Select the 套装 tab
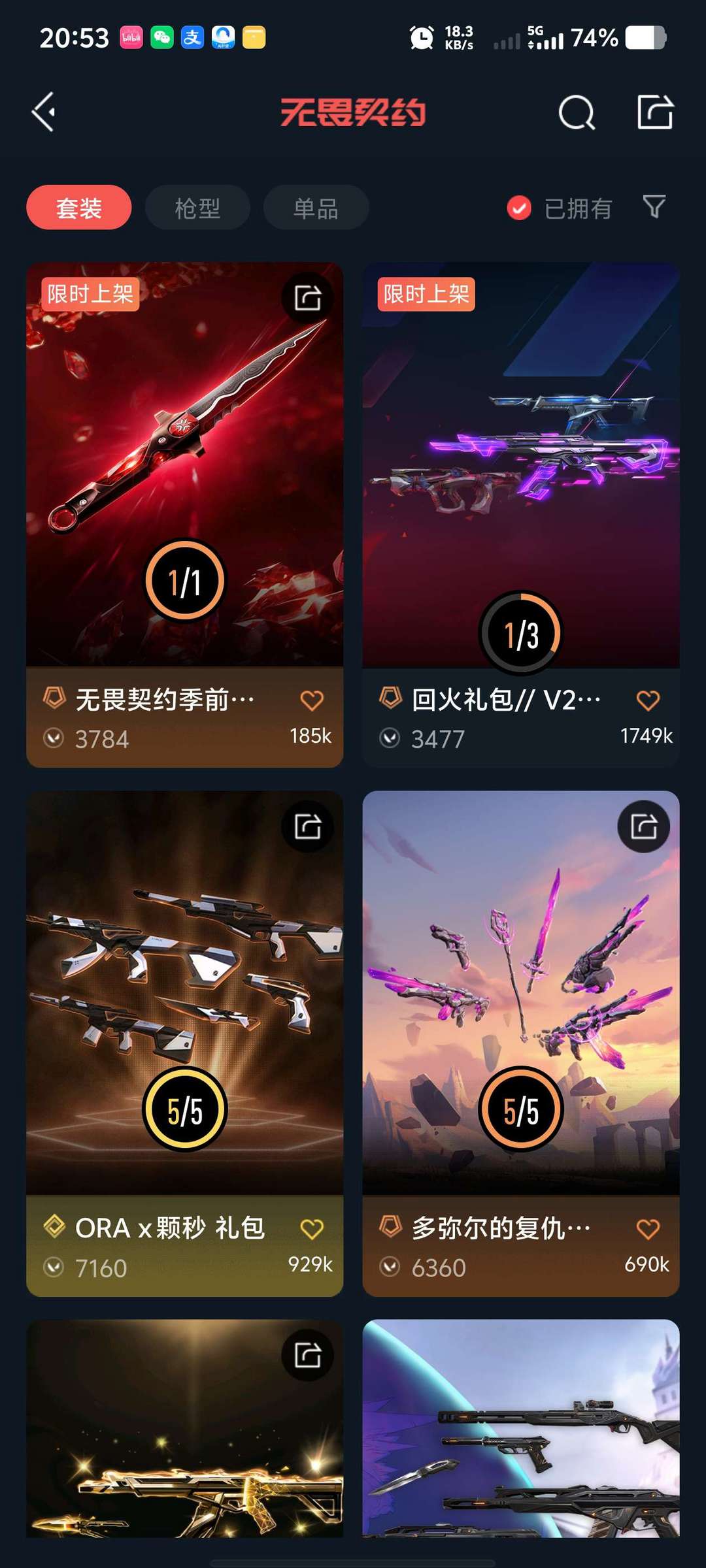This screenshot has width=706, height=1568. 78,208
